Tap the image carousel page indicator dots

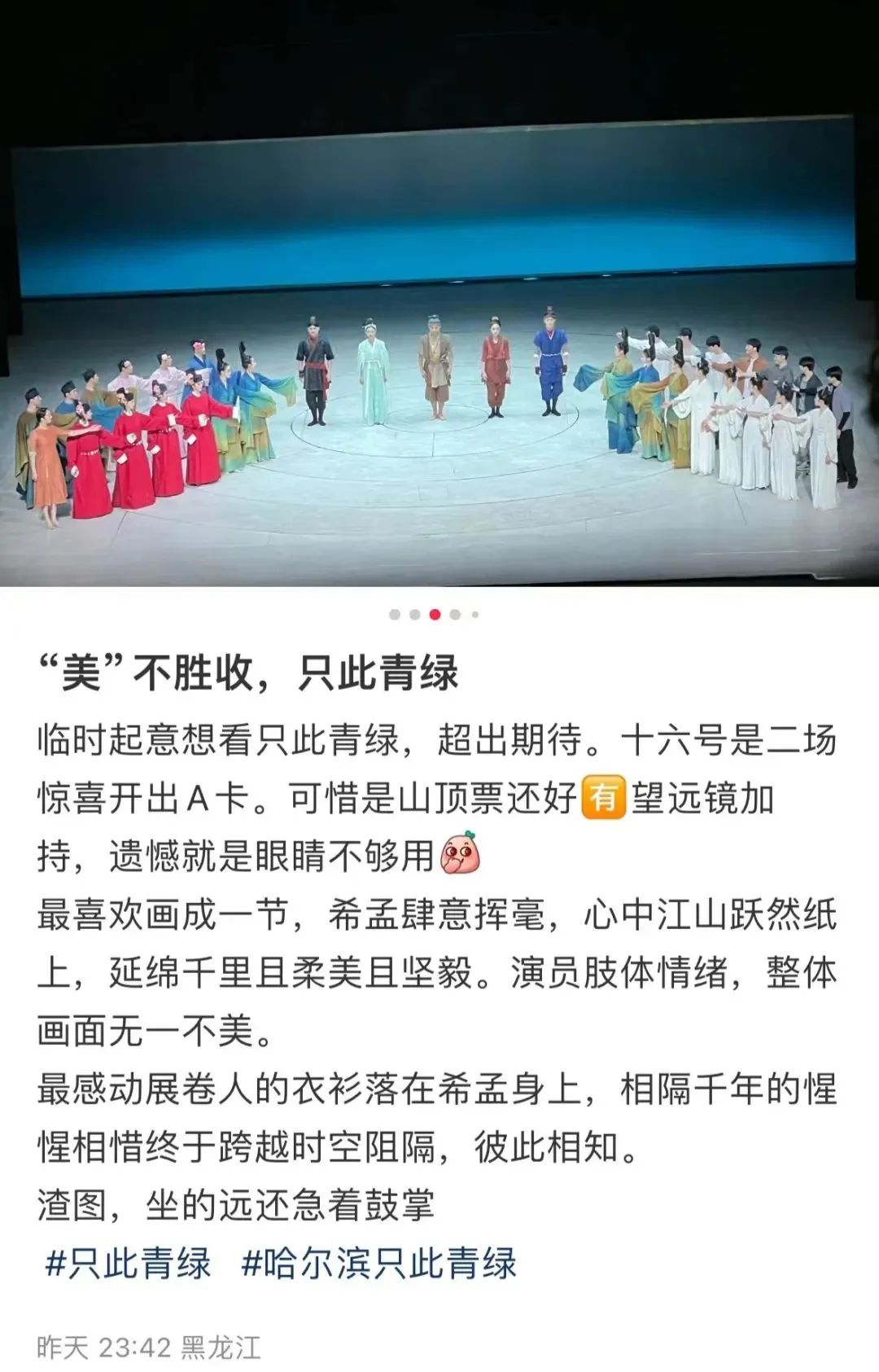pos(435,615)
